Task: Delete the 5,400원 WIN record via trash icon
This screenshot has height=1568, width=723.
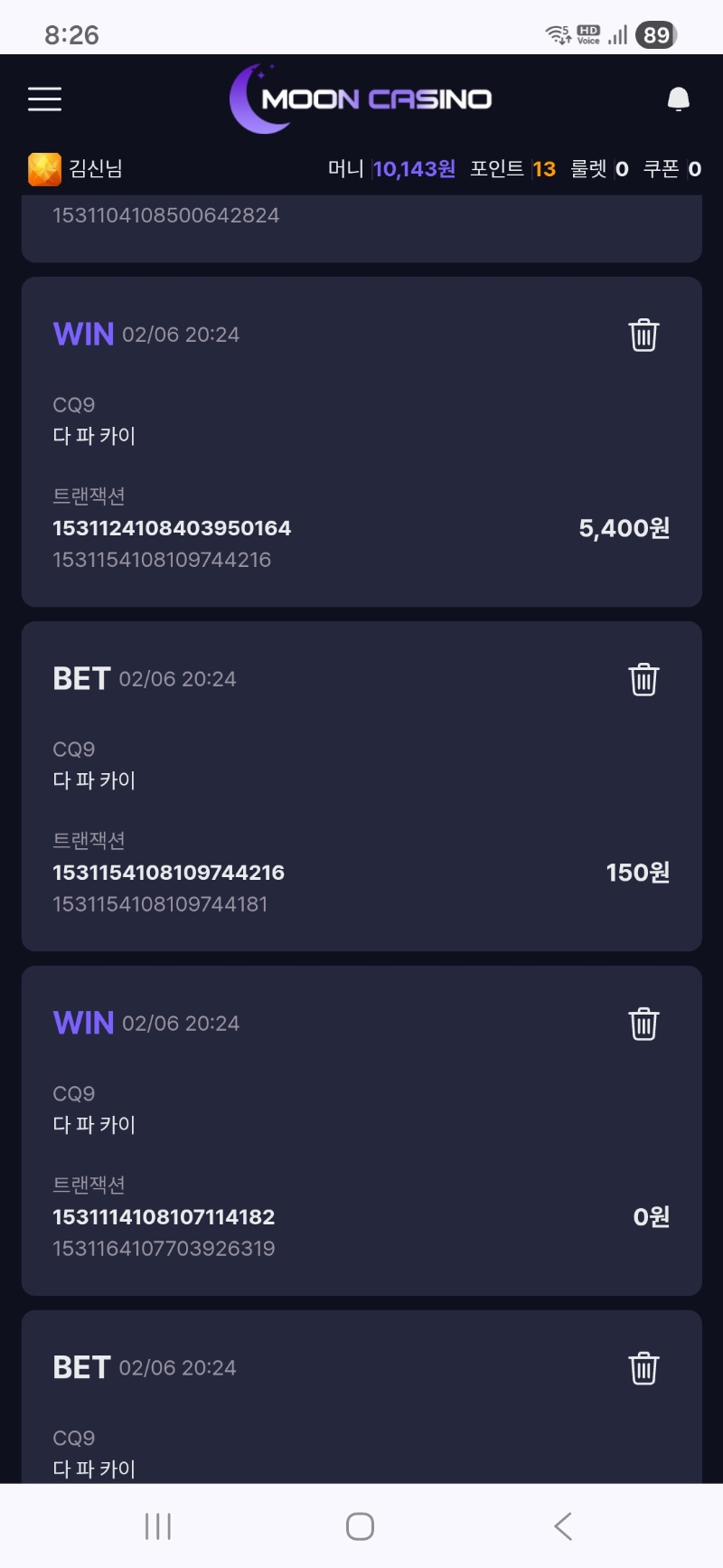Action: pos(643,335)
